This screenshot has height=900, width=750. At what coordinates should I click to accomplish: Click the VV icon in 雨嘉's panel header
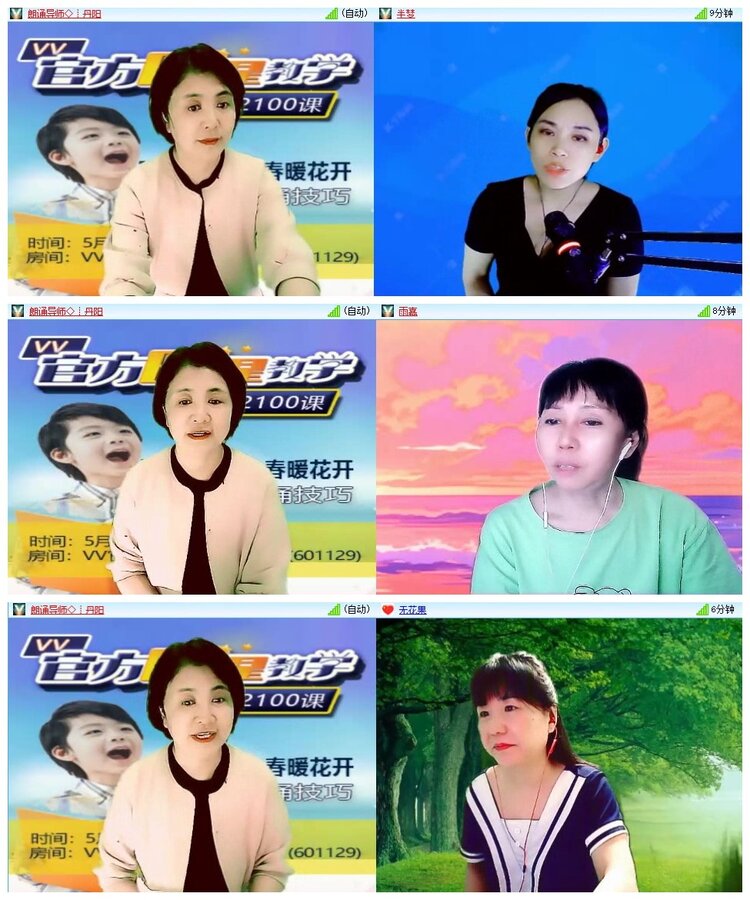(x=390, y=312)
